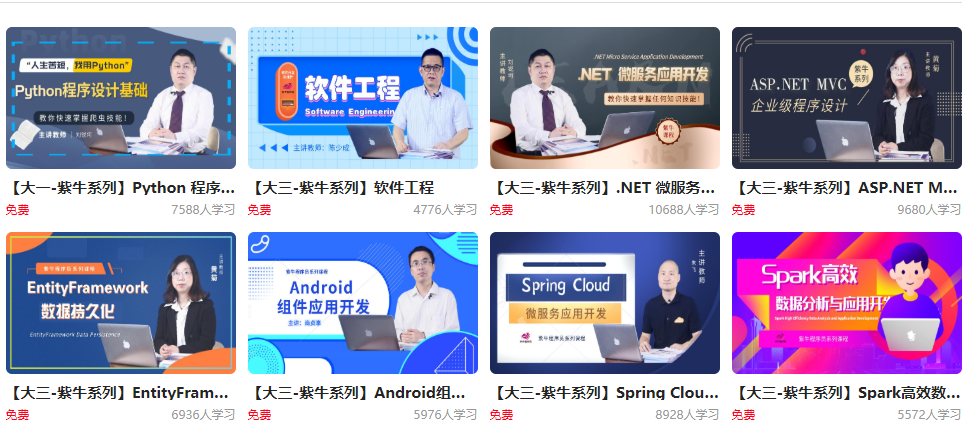Open the EntityFramework 数据持久化 course card
This screenshot has height=448, width=977.
[121, 303]
